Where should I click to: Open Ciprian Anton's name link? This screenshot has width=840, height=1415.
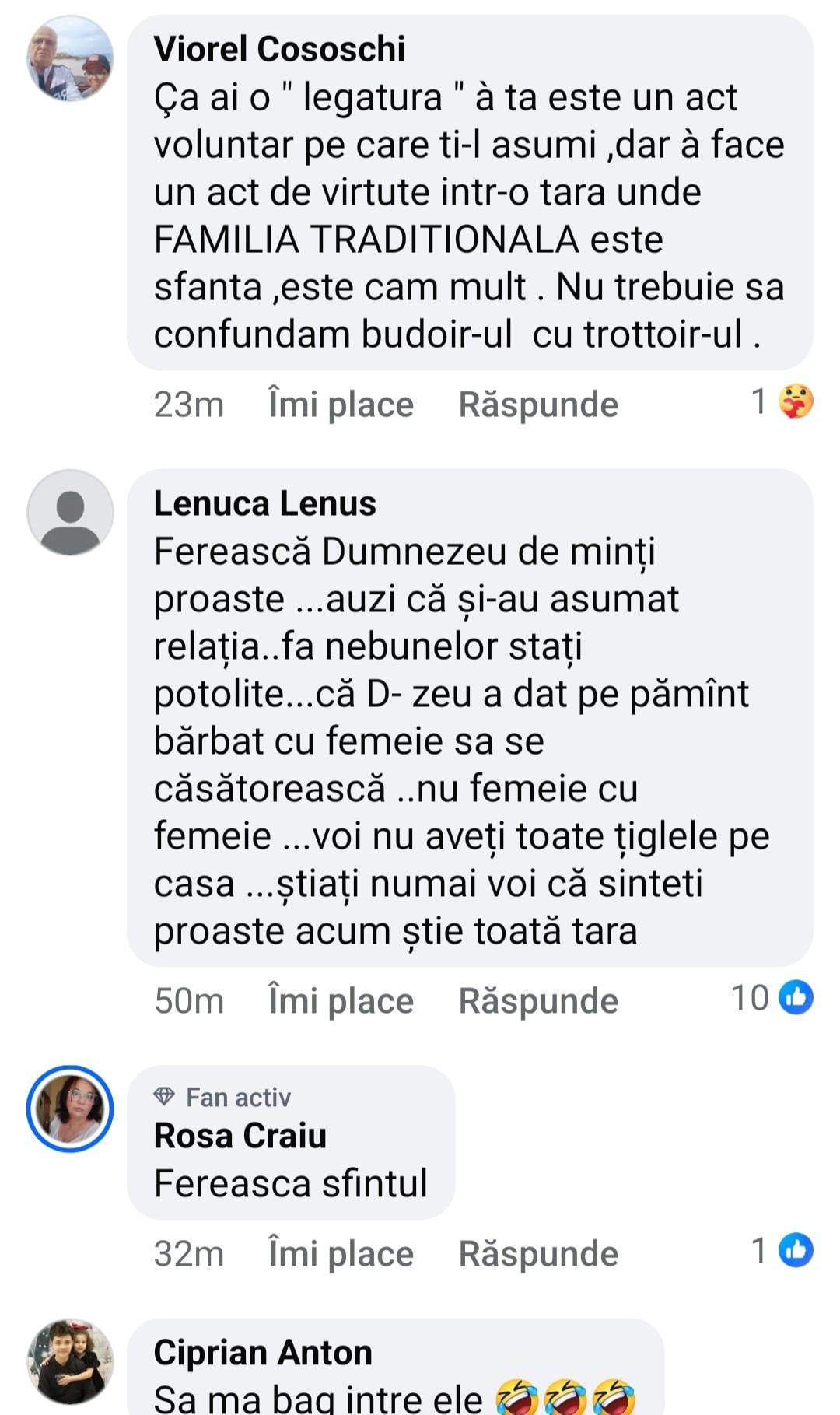[263, 1353]
